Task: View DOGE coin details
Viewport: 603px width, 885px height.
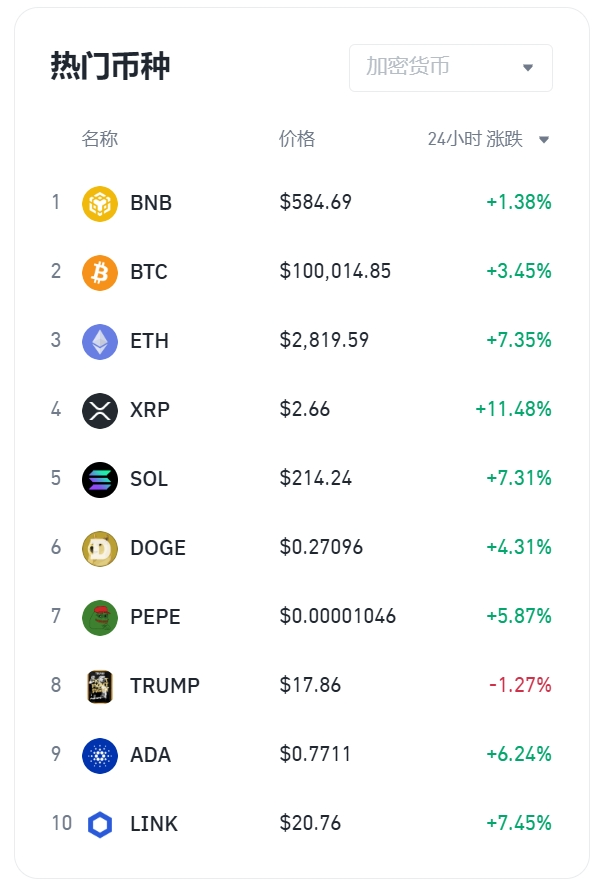Action: (157, 548)
